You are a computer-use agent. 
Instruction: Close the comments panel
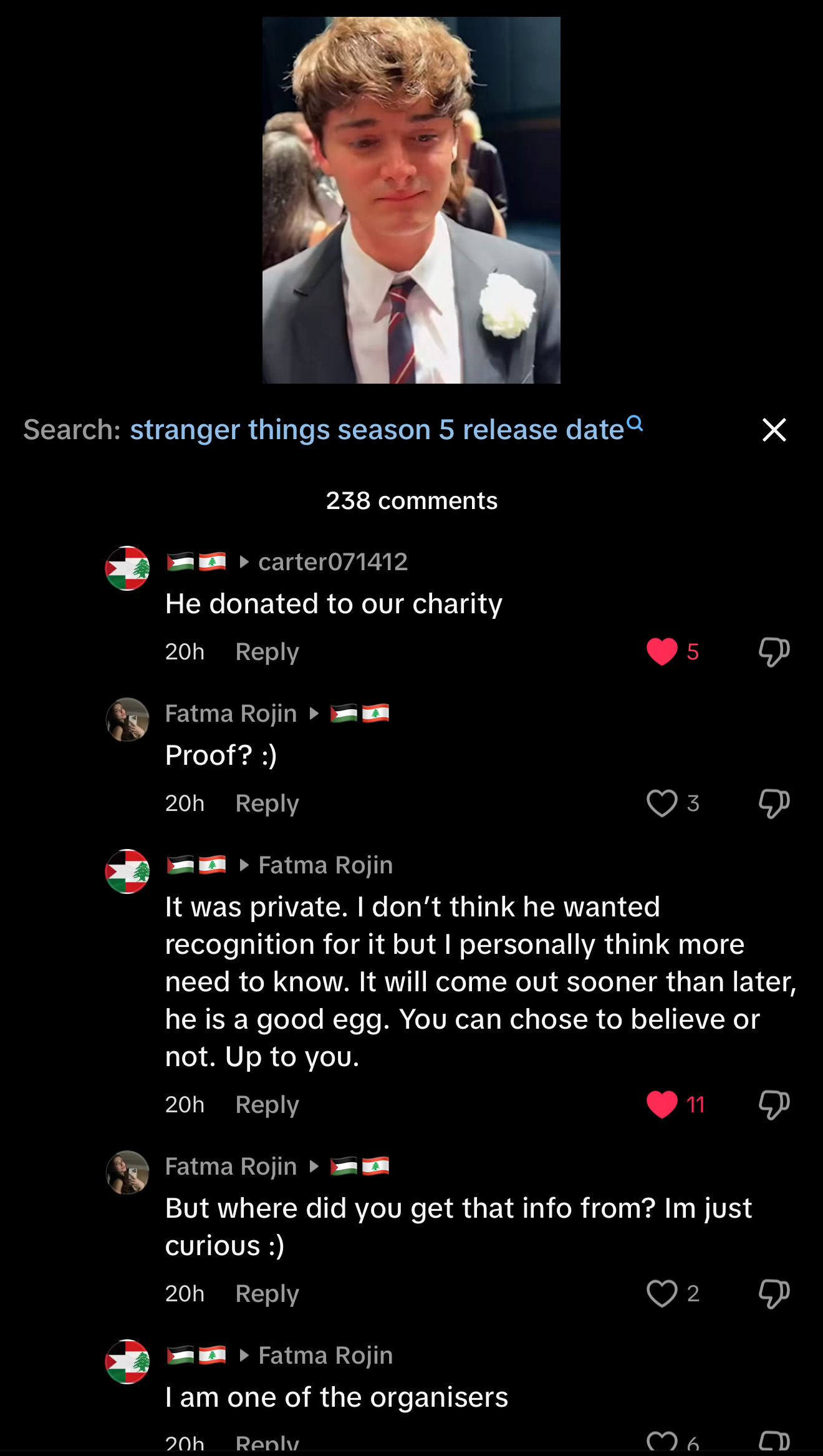click(x=774, y=430)
